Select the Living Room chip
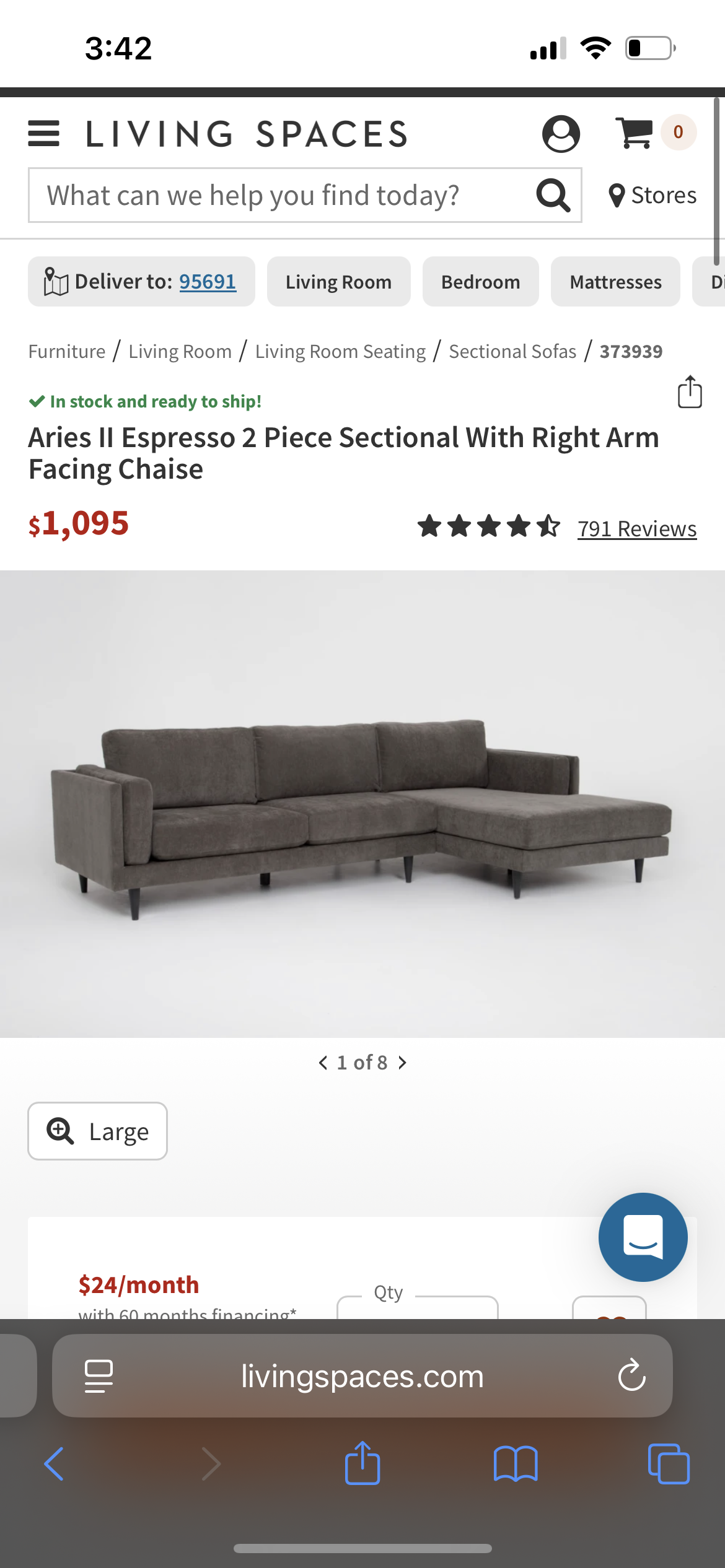The image size is (725, 1568). (338, 282)
